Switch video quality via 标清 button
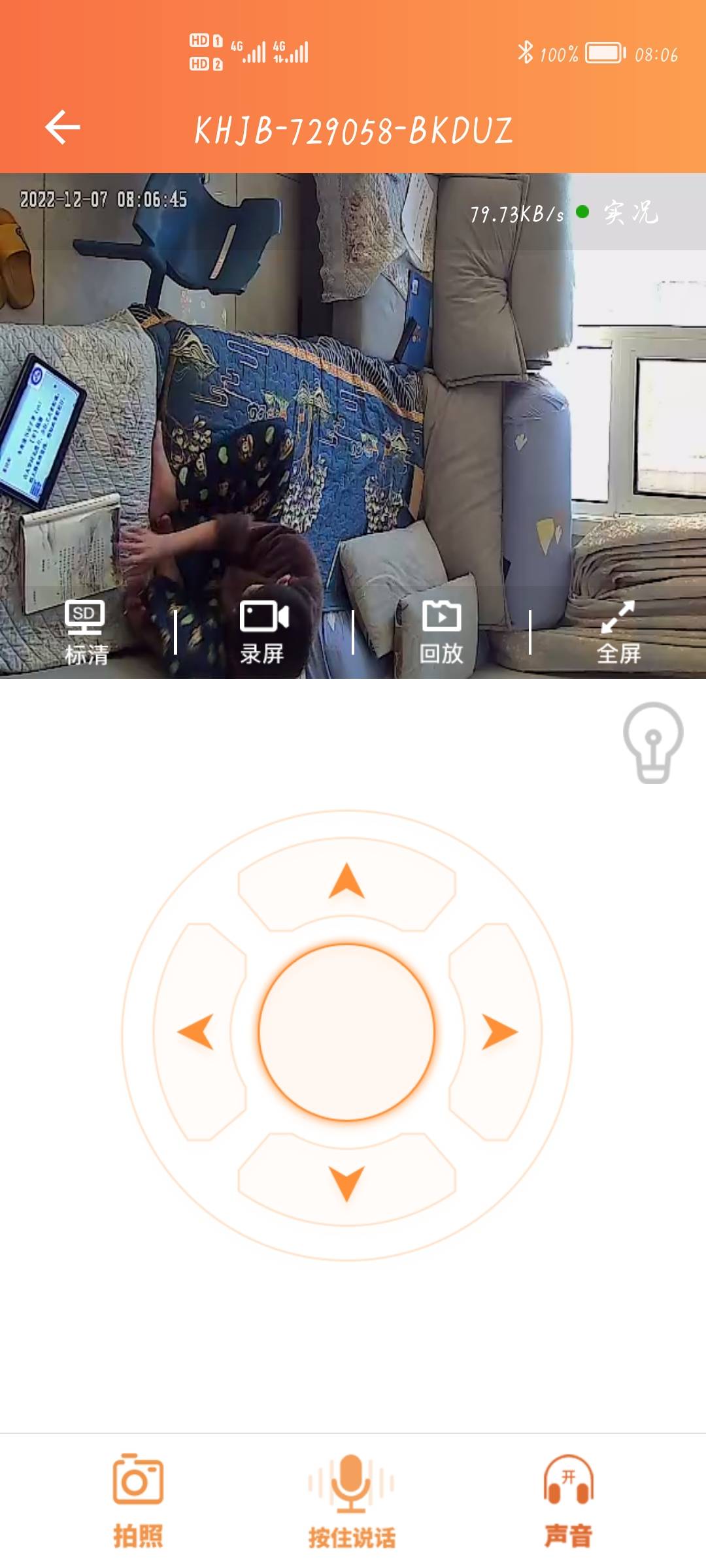Image resolution: width=706 pixels, height=1568 pixels. [86, 631]
